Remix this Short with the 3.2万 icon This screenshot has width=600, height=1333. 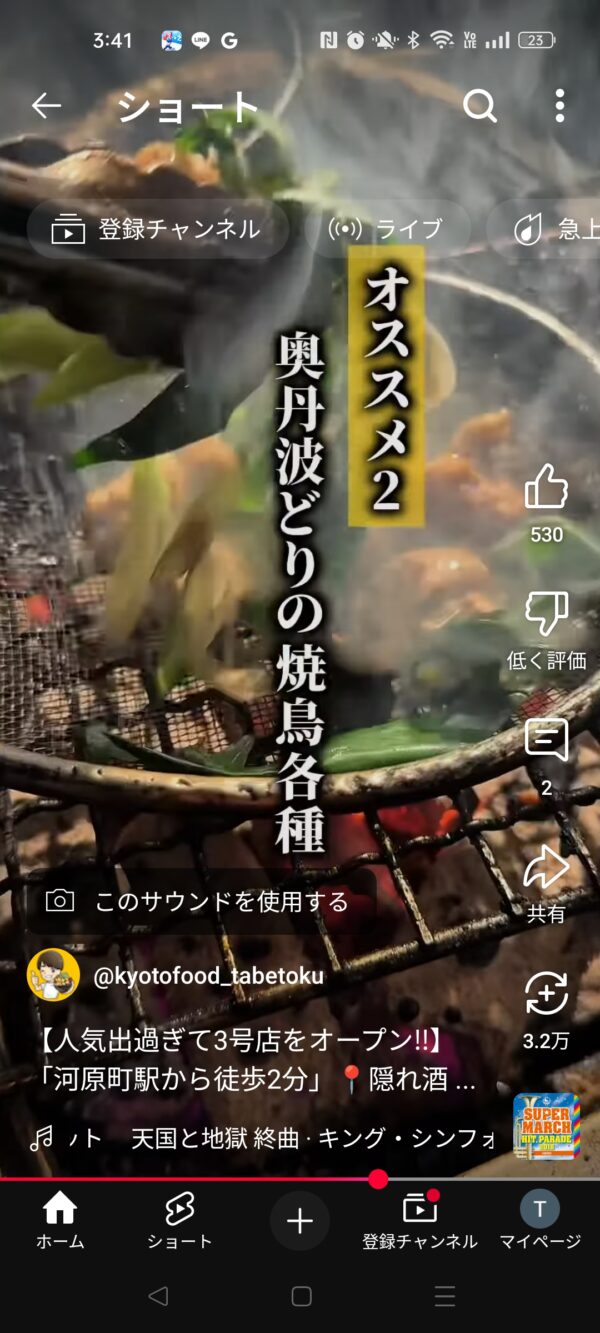pos(546,994)
